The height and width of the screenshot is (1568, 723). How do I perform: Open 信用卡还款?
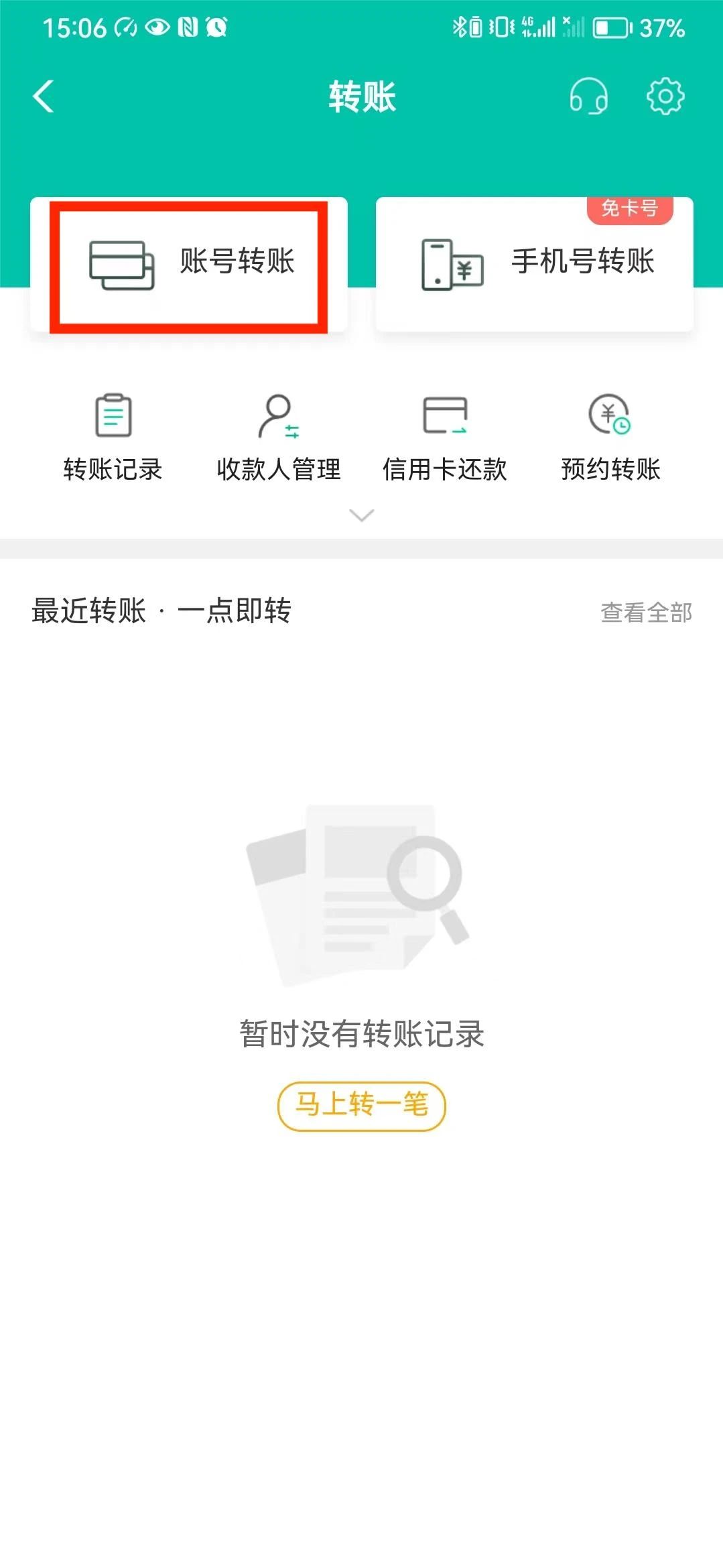pos(445,437)
